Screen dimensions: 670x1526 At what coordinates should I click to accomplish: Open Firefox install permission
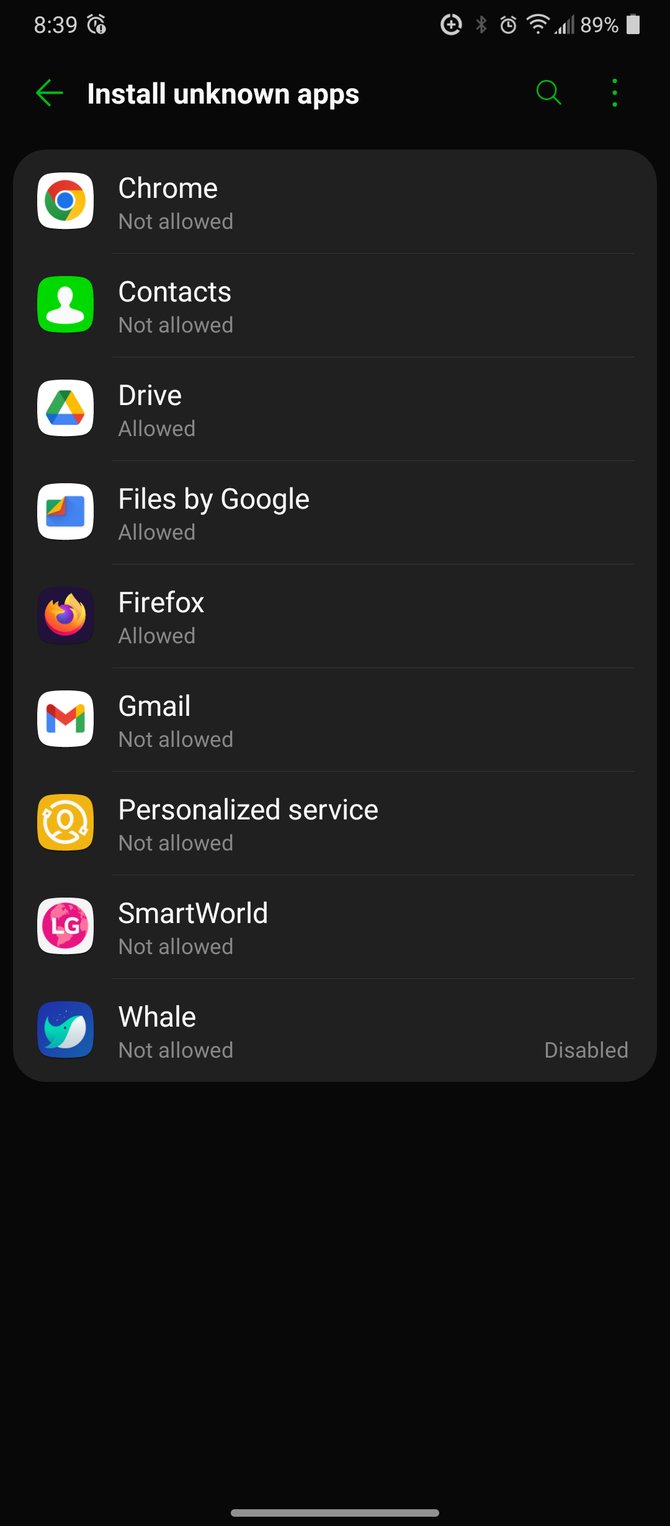(x=334, y=617)
